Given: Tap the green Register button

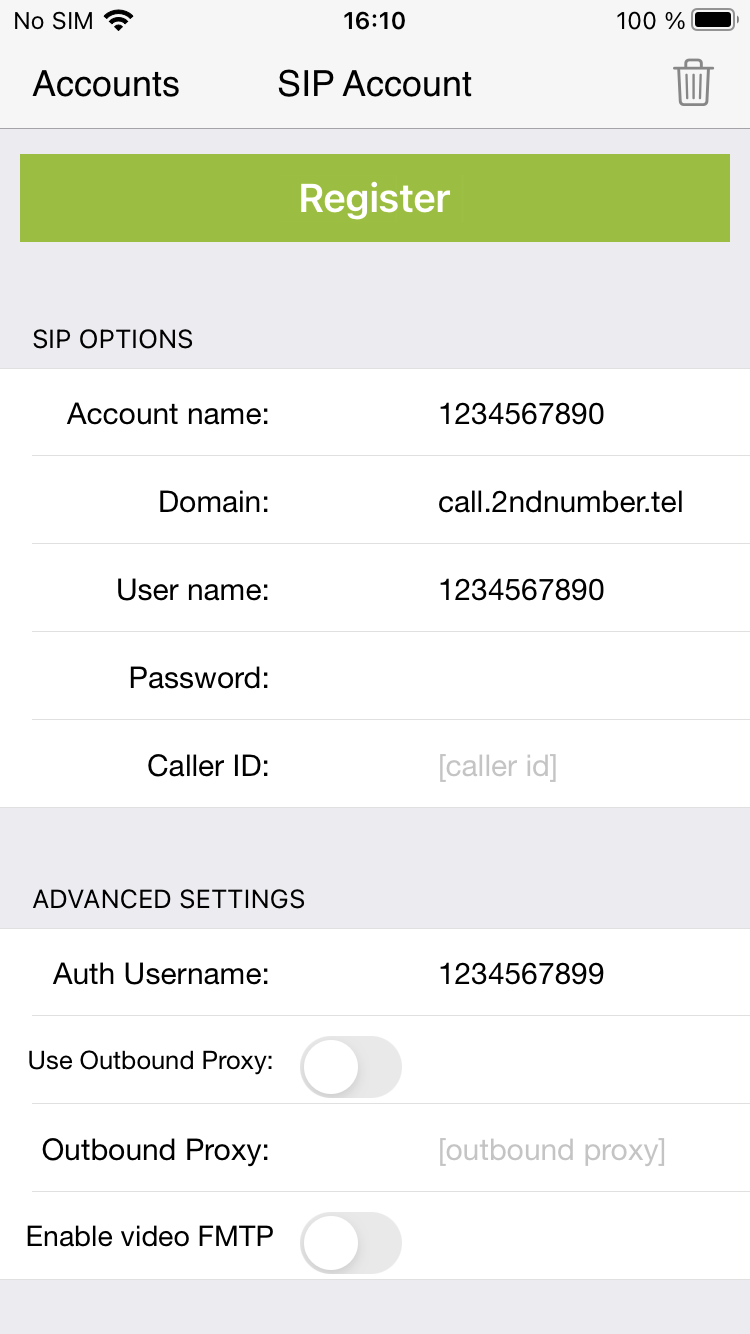Looking at the screenshot, I should [x=375, y=198].
